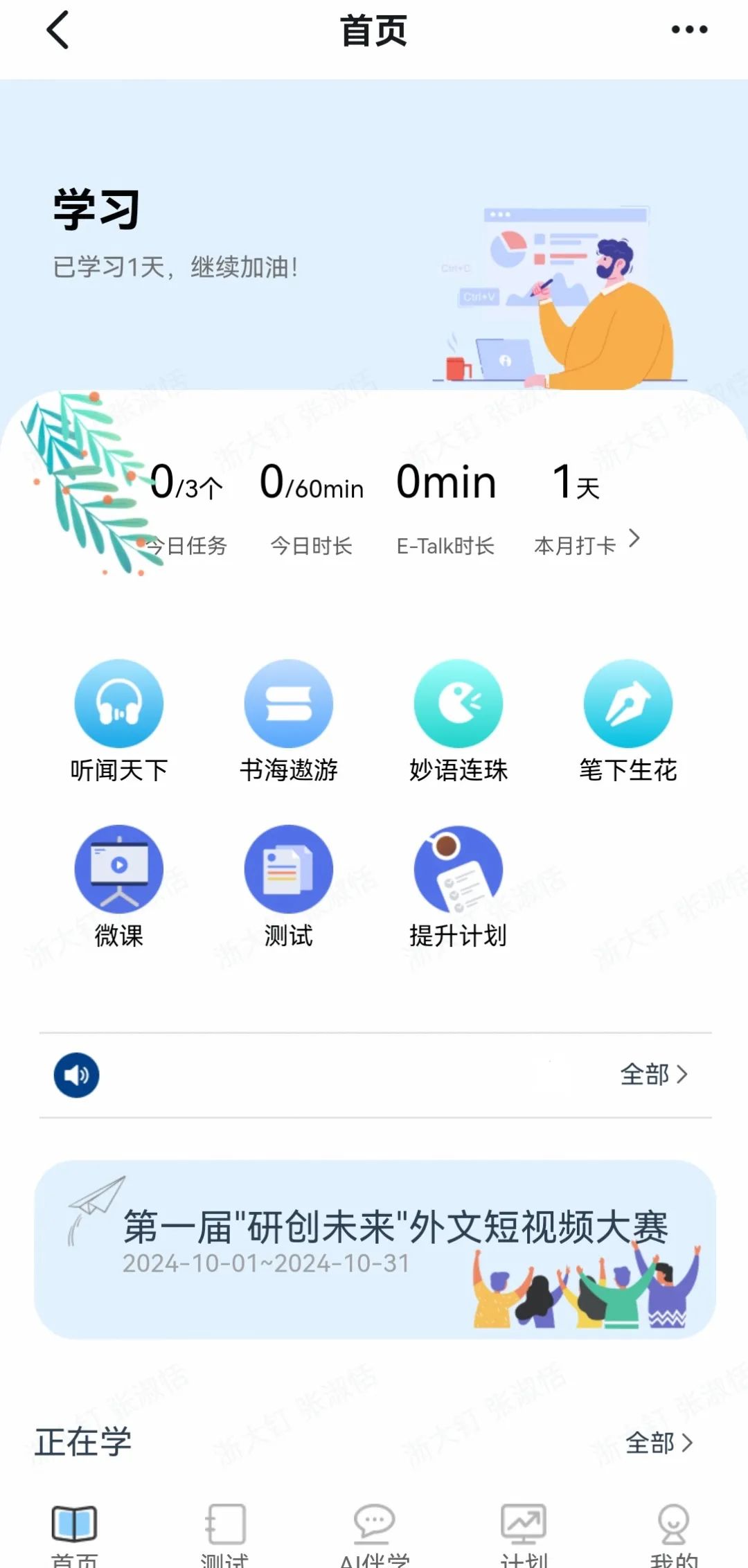Switch to the 测试 bottom tab
The image size is (748, 1568).
pyautogui.click(x=224, y=1532)
